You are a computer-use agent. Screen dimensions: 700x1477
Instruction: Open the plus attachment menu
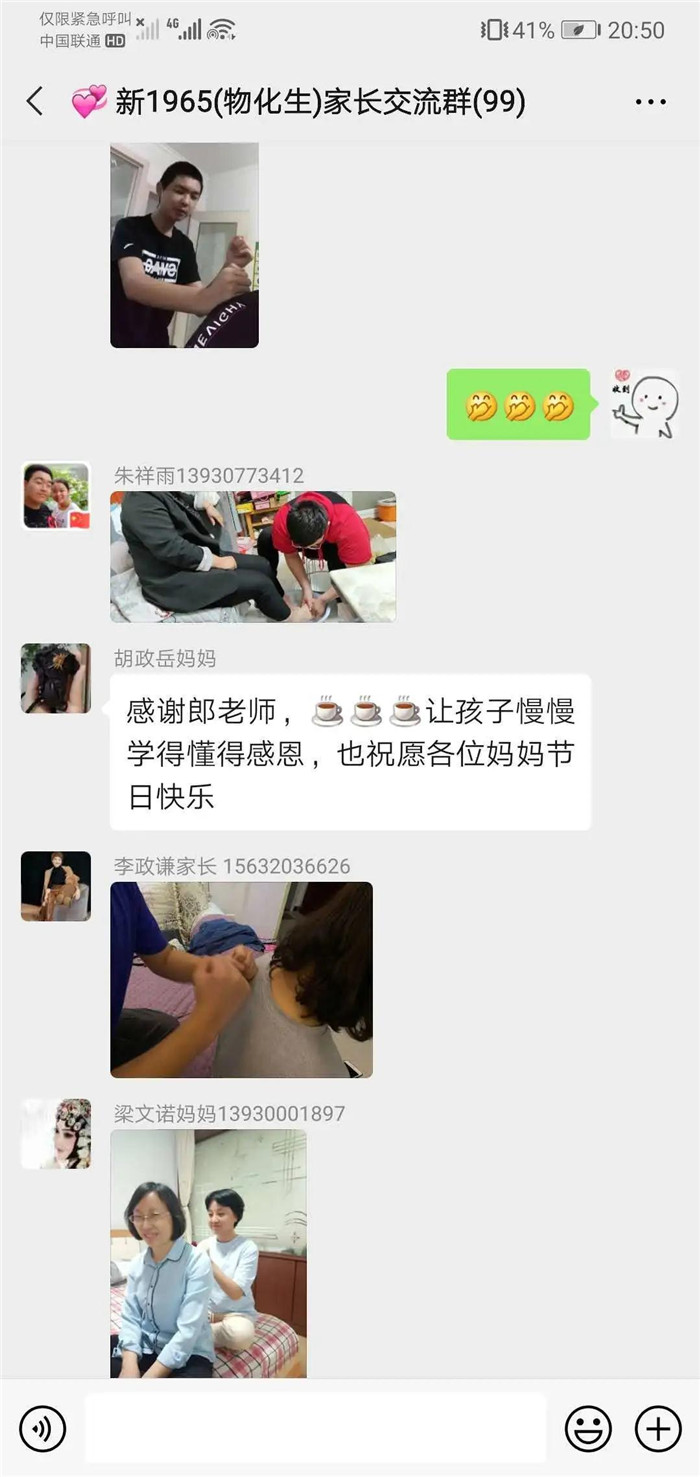[x=658, y=1429]
